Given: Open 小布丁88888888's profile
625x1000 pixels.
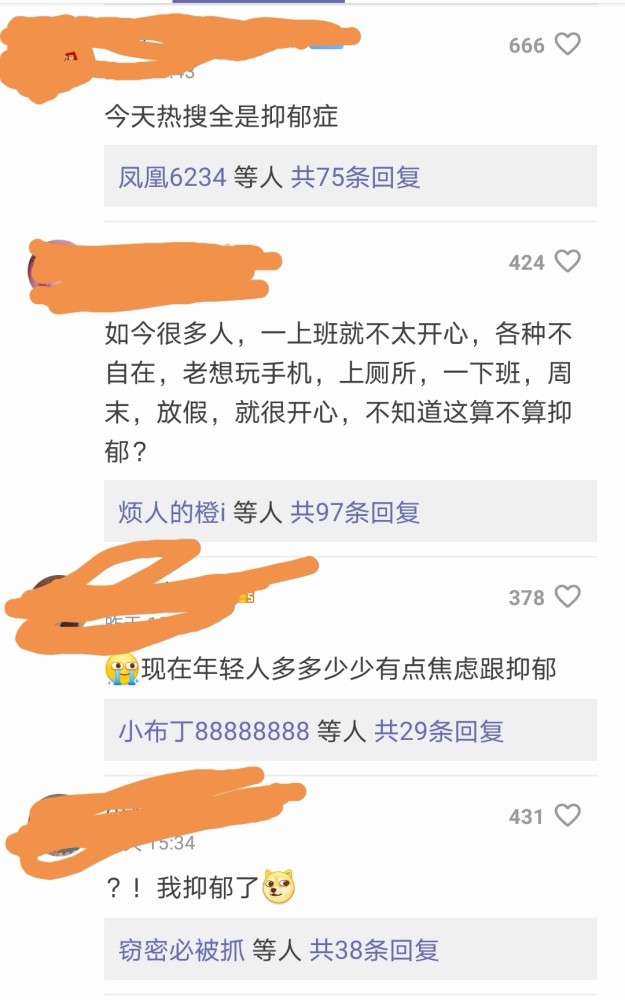Looking at the screenshot, I should tap(213, 731).
